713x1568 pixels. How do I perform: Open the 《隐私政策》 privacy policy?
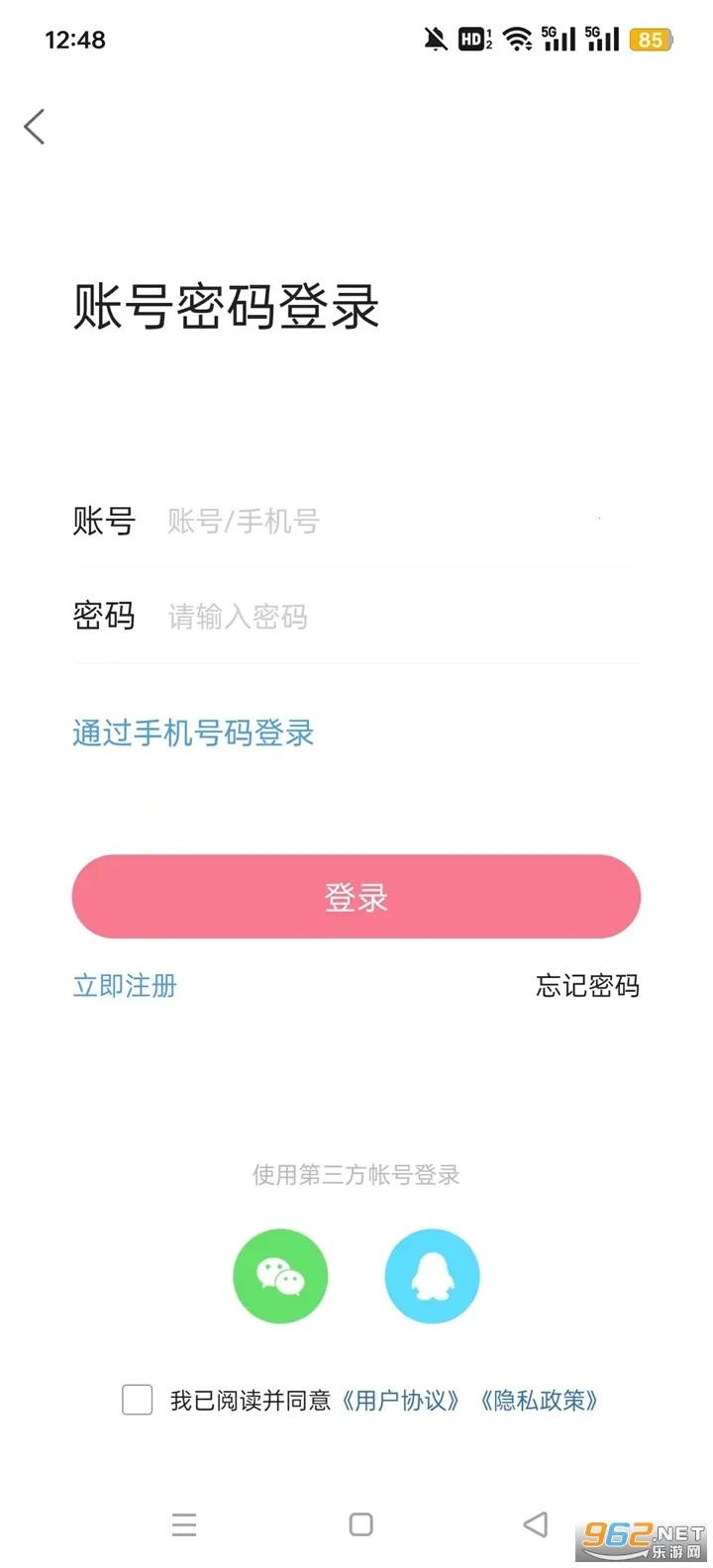click(540, 1401)
